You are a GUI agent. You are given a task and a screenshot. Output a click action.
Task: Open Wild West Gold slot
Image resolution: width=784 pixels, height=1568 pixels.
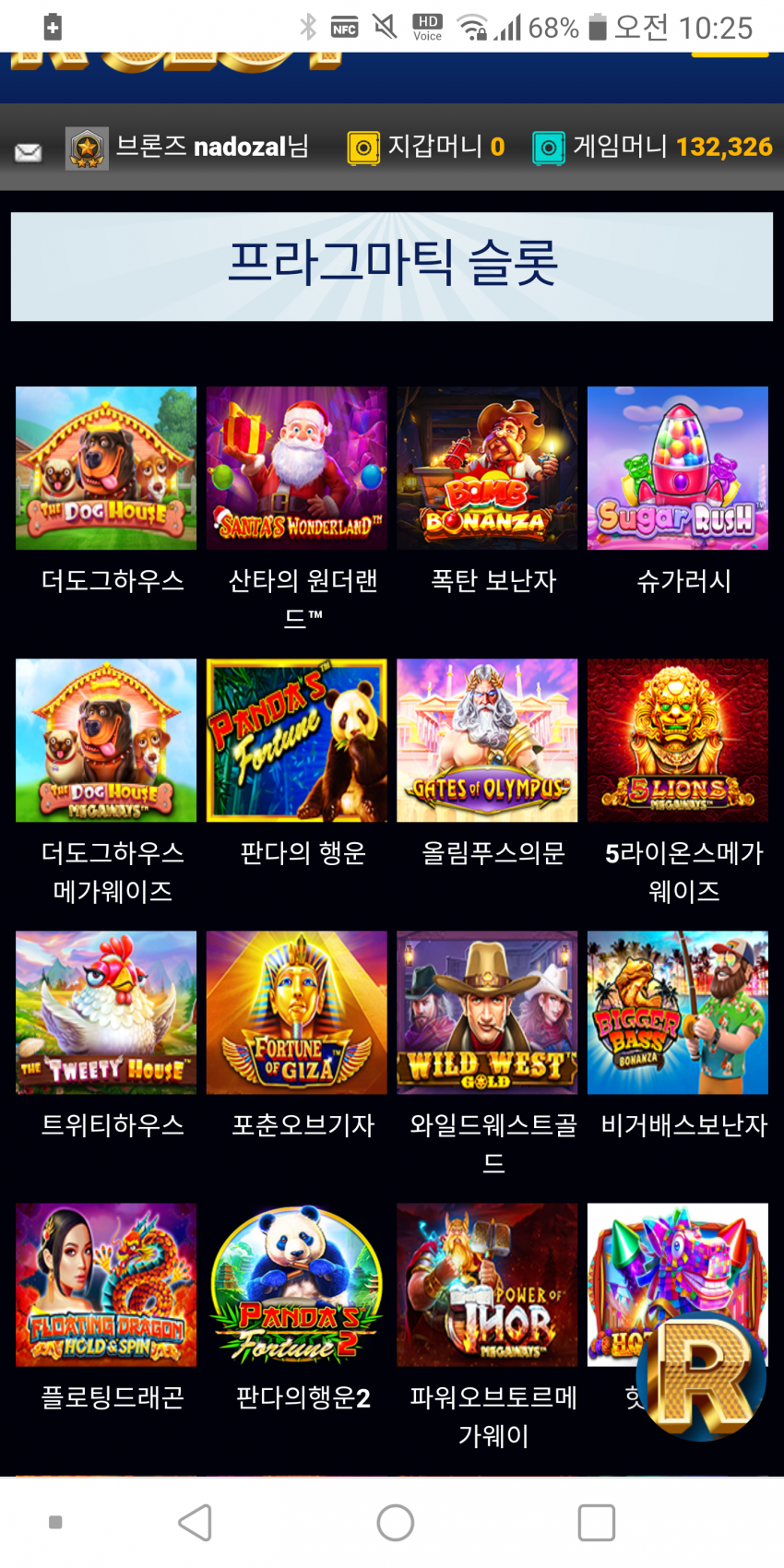(487, 1012)
